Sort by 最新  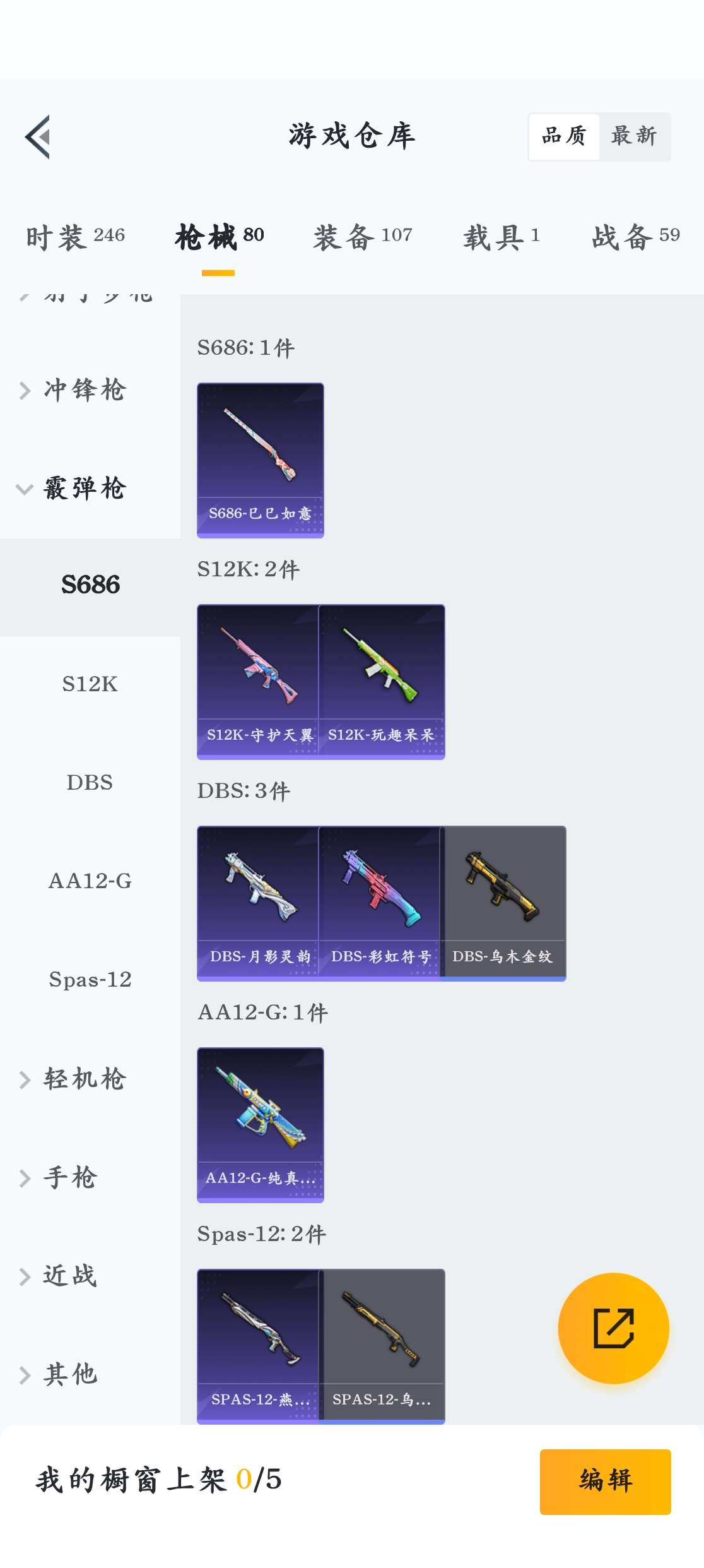point(634,136)
